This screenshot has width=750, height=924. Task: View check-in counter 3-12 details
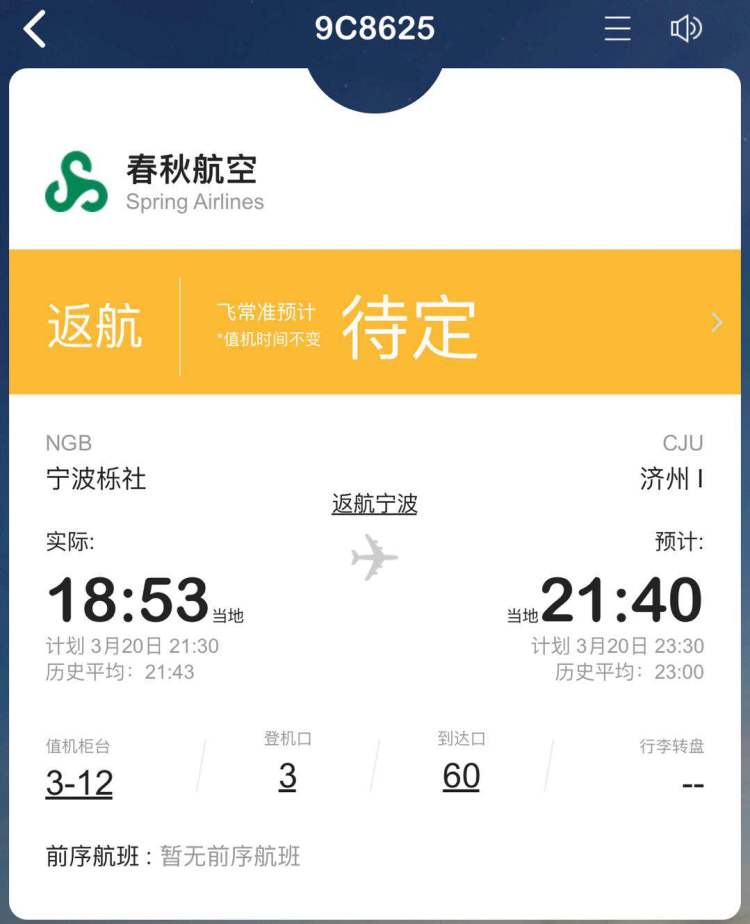[79, 782]
